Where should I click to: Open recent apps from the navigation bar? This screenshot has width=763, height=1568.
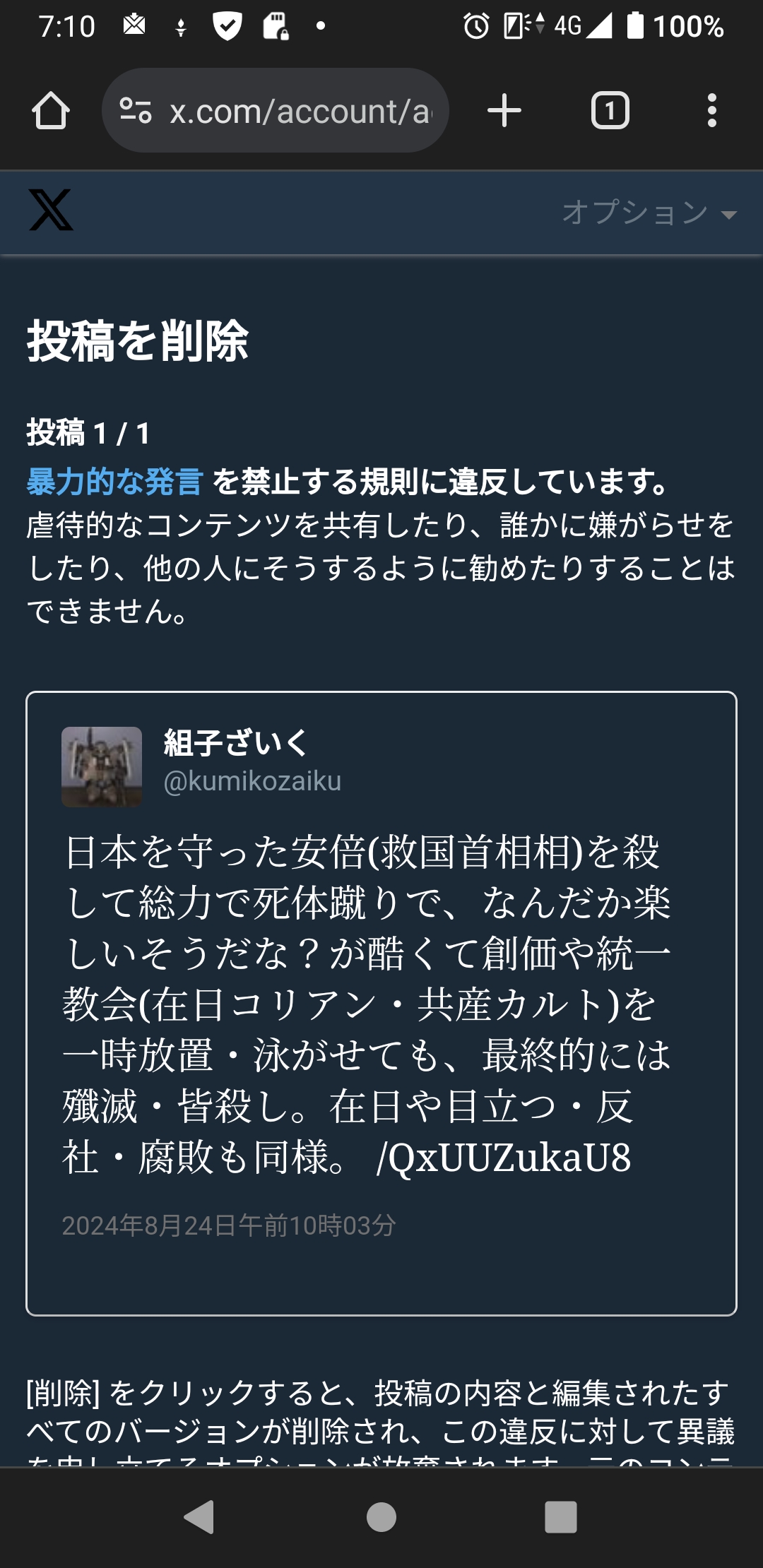click(x=561, y=1516)
